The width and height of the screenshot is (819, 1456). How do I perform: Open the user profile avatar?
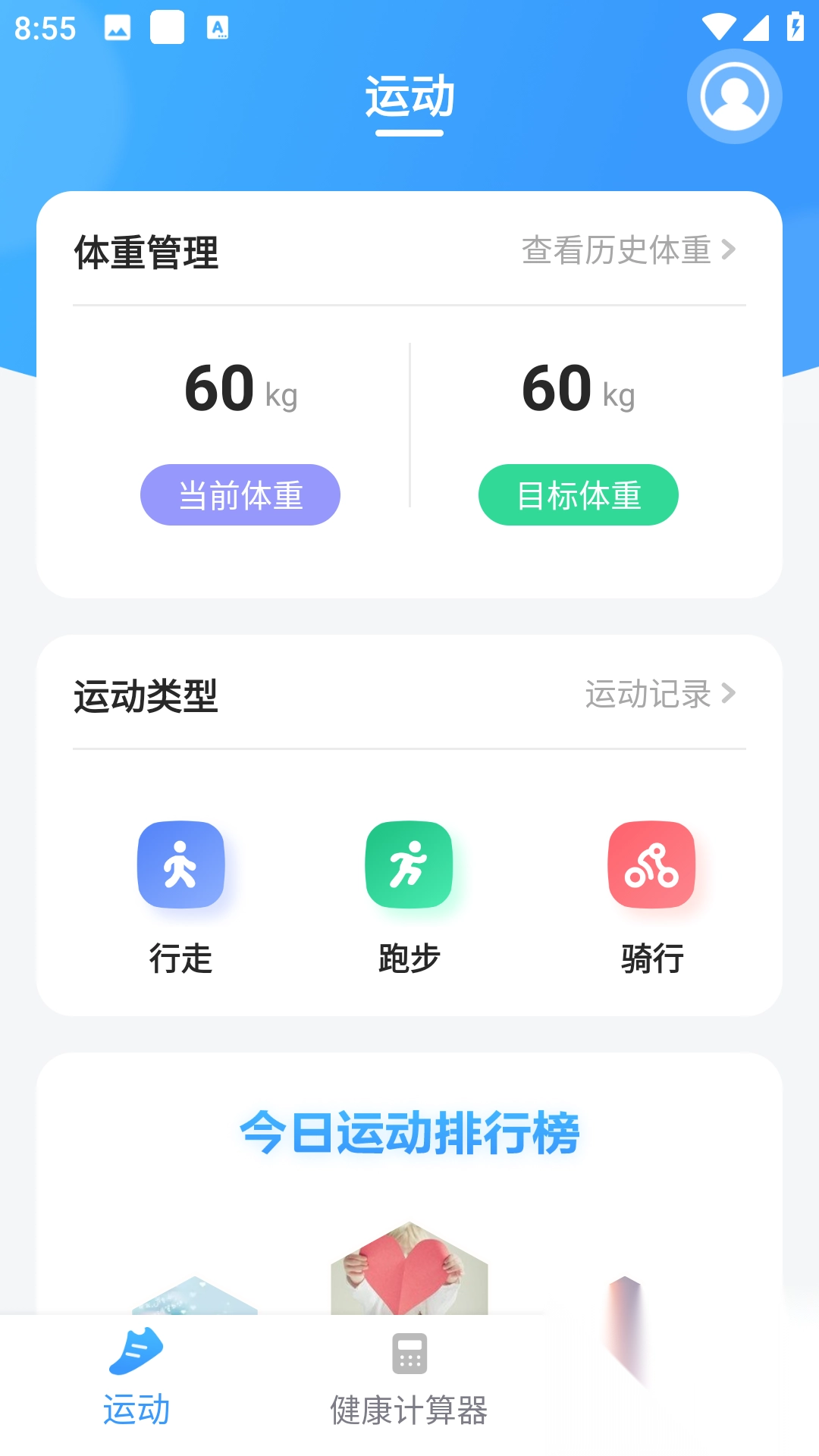click(x=733, y=96)
